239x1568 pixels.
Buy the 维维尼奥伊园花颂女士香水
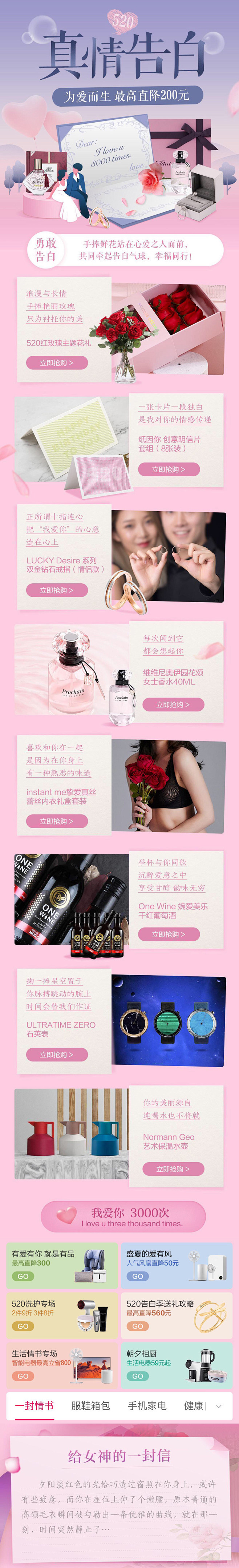pos(173,704)
